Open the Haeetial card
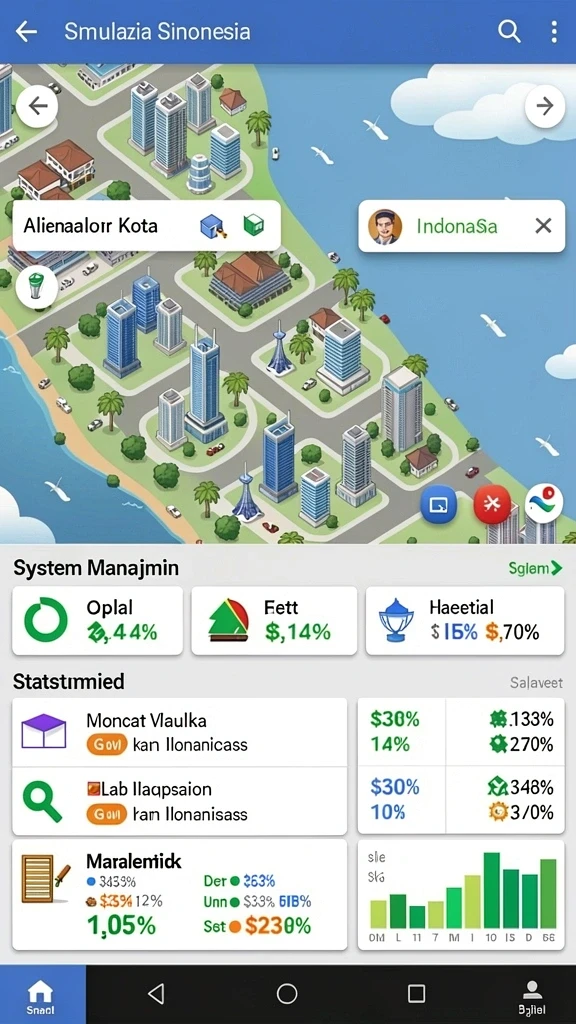 click(465, 620)
